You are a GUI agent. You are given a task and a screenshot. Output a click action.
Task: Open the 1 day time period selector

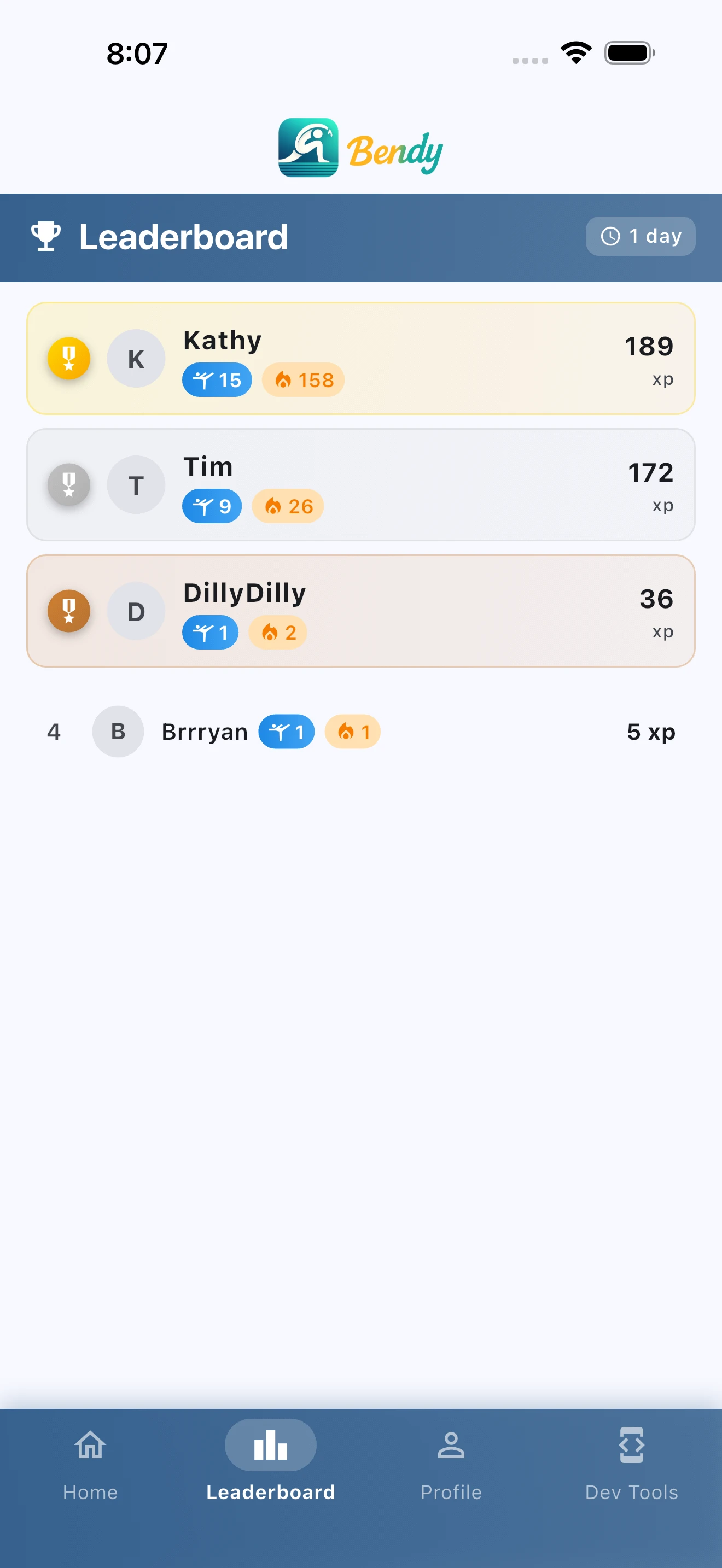click(640, 236)
